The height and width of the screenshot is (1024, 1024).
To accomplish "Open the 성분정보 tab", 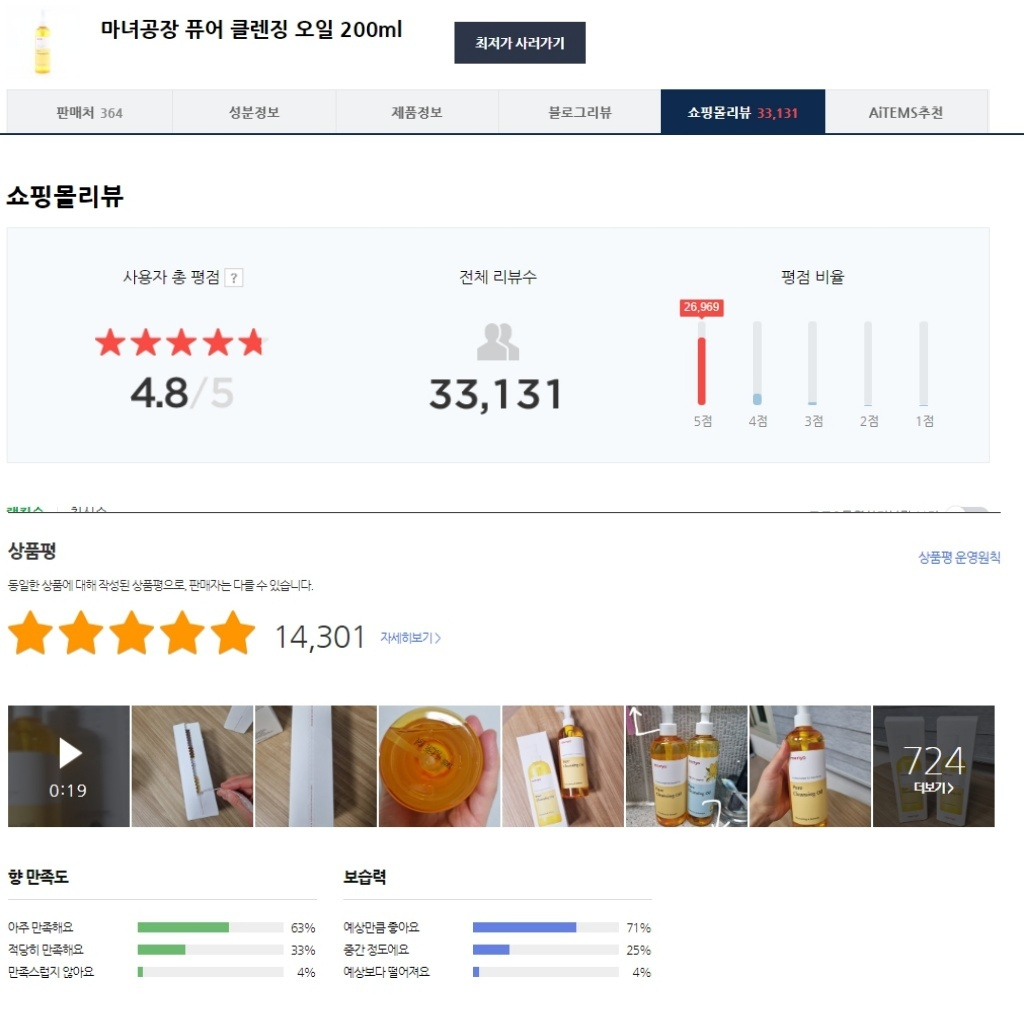I will (x=254, y=112).
